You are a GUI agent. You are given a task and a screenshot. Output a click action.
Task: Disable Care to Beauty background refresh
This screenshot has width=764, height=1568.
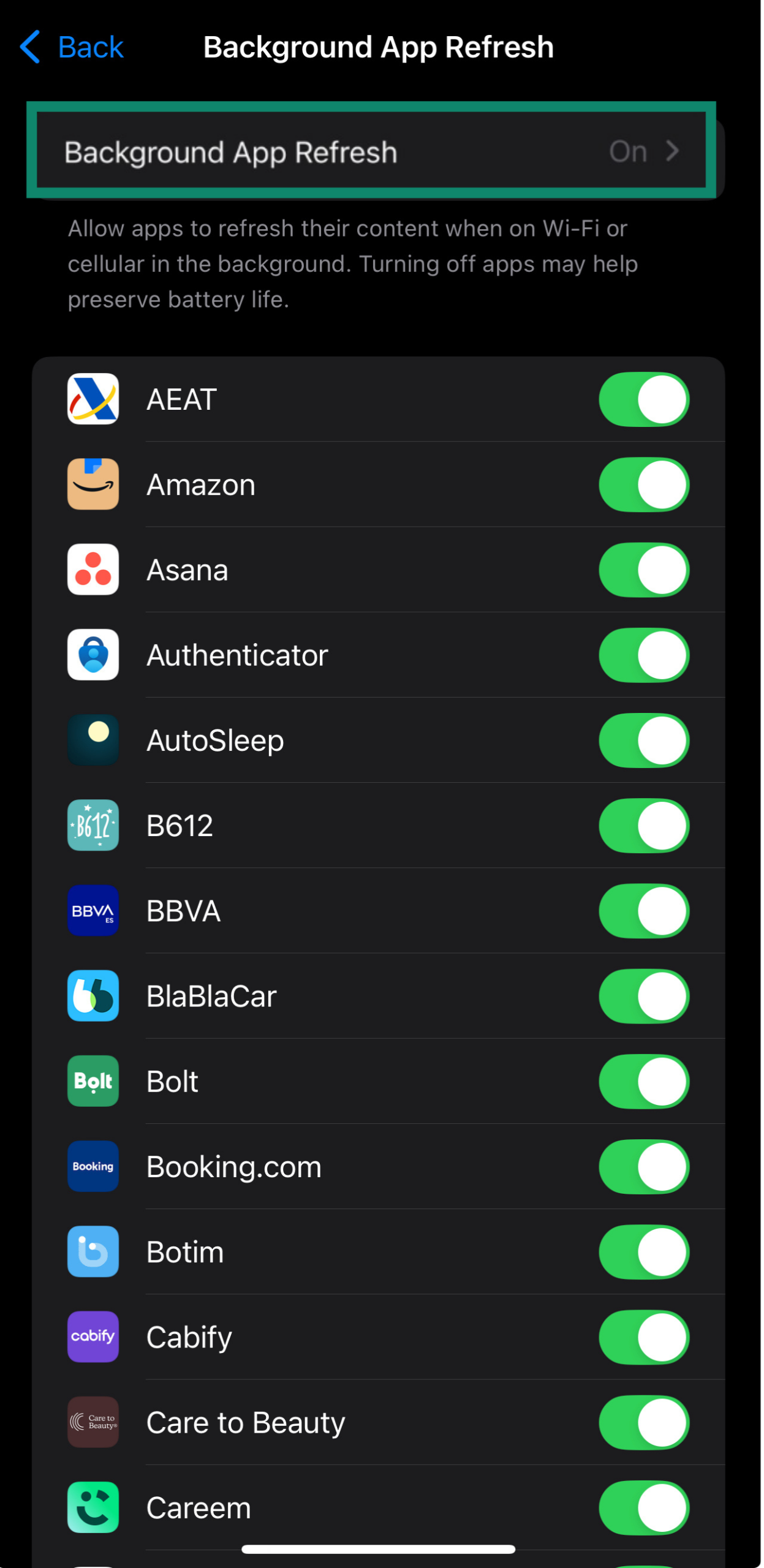point(643,1422)
